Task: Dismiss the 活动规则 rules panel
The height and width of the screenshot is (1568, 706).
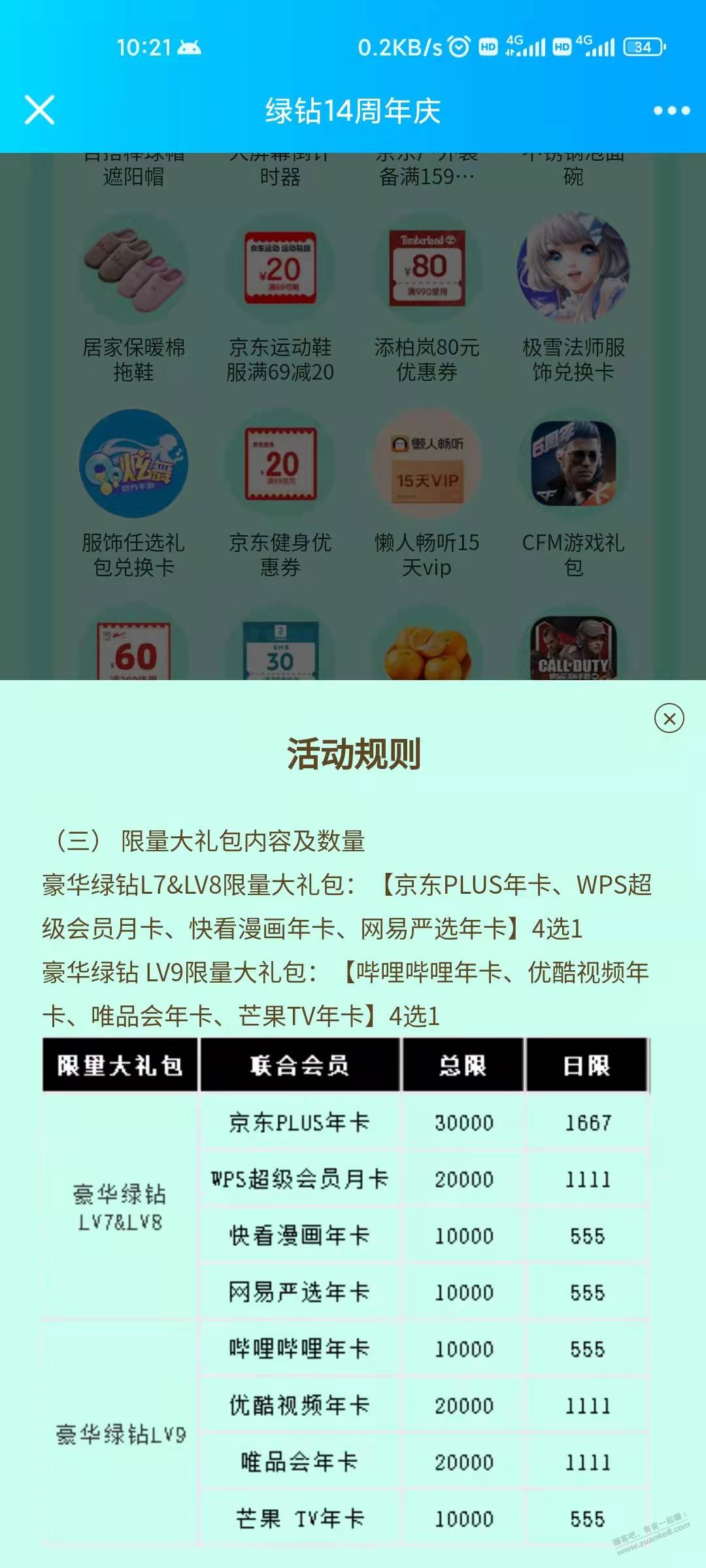Action: (669, 719)
